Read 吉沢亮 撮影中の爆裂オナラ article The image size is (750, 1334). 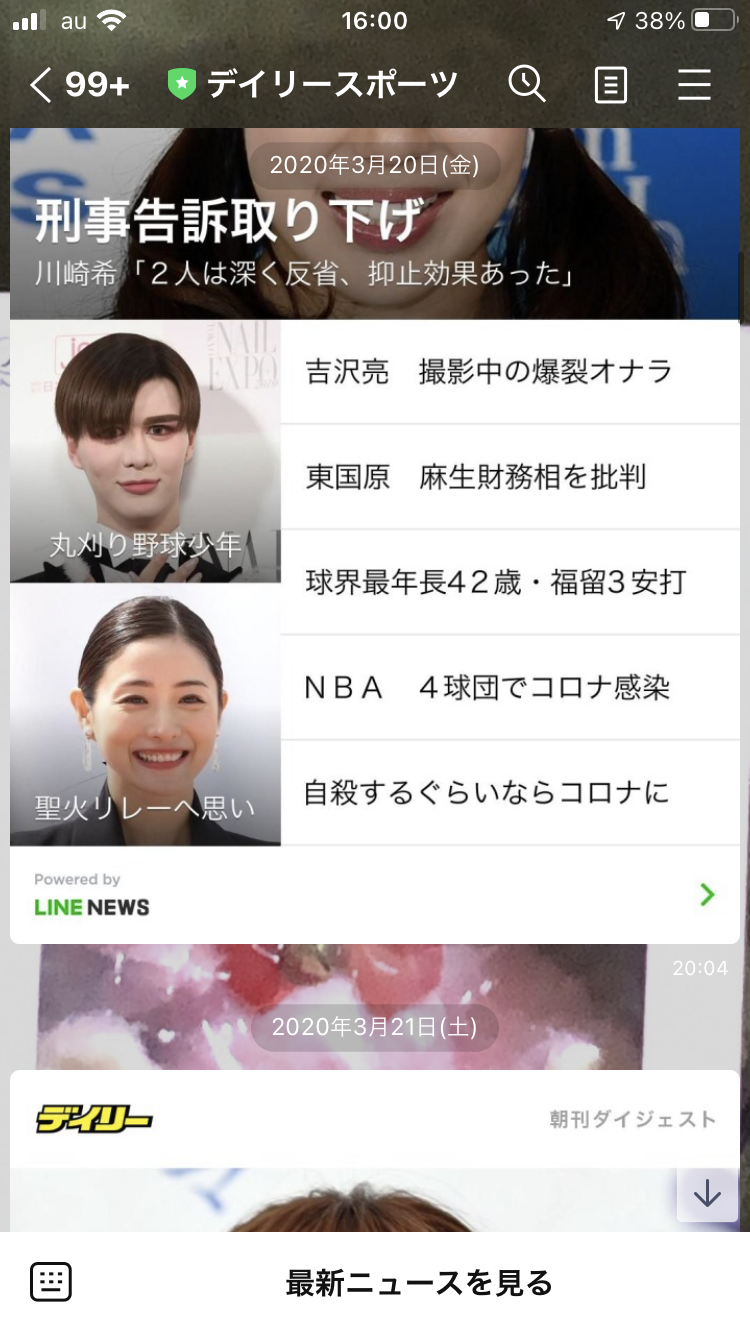pyautogui.click(x=510, y=372)
